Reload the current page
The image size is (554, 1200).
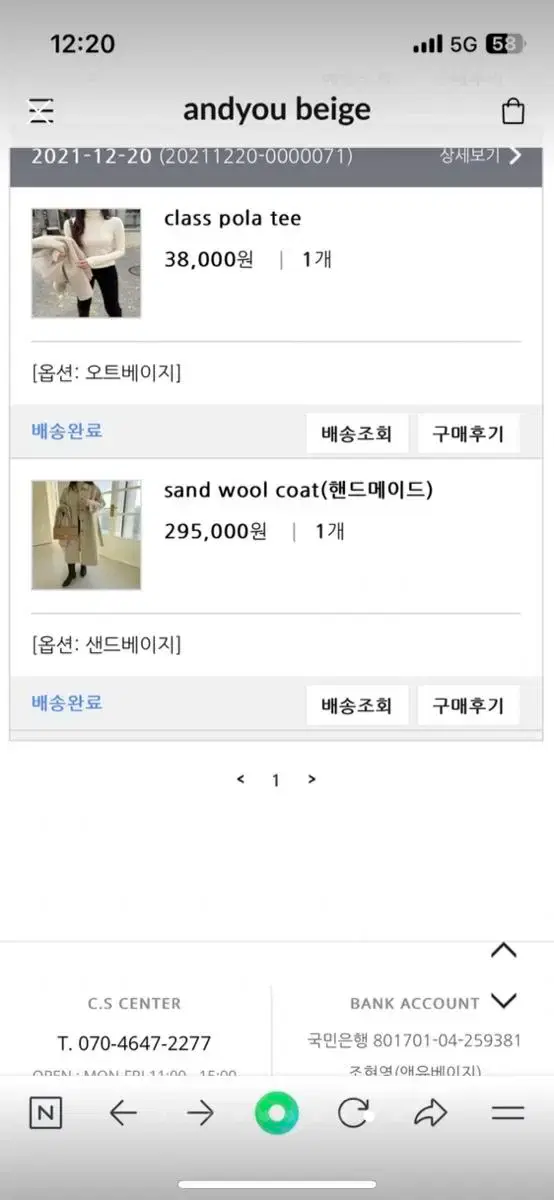pyautogui.click(x=353, y=1113)
